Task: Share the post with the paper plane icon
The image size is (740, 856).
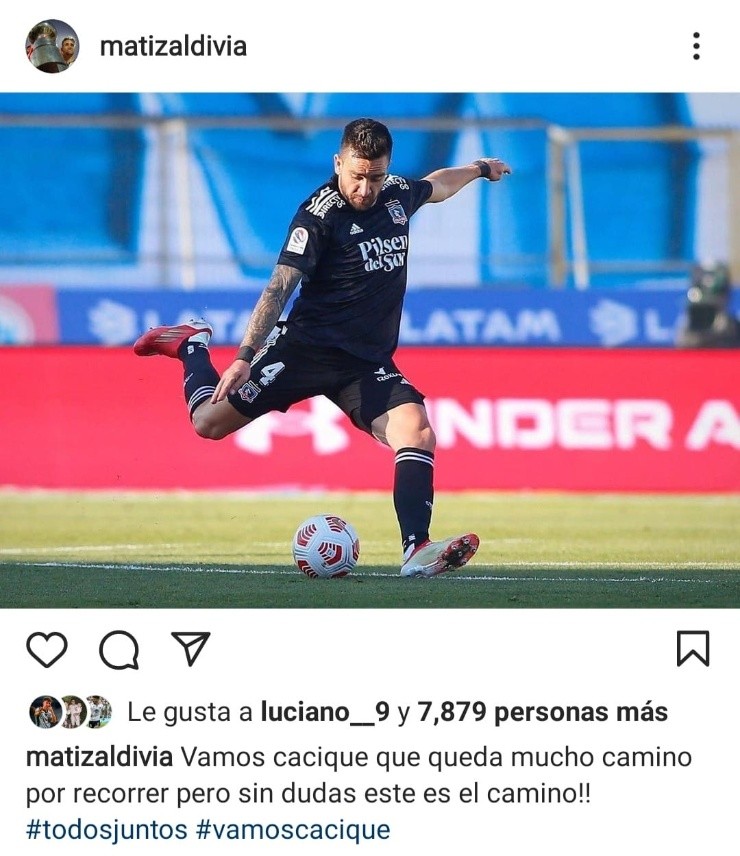Action: pos(190,649)
